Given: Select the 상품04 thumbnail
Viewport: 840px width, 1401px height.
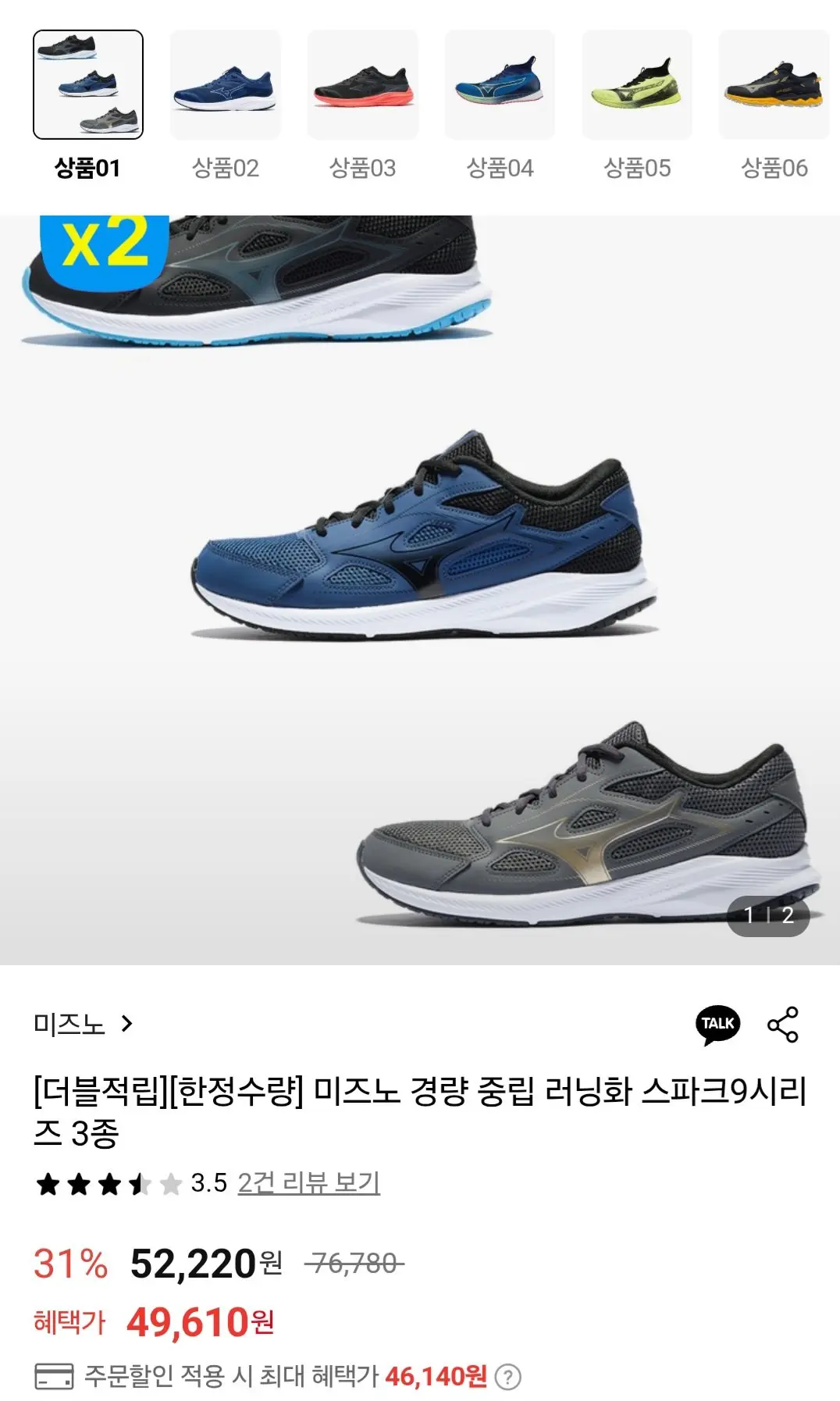Looking at the screenshot, I should (x=500, y=84).
